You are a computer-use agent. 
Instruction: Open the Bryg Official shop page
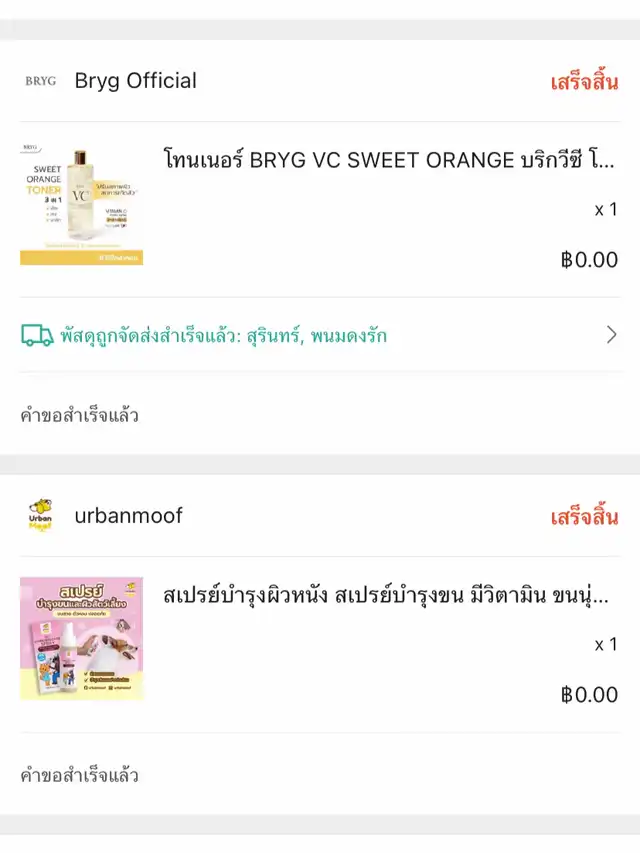pos(135,81)
